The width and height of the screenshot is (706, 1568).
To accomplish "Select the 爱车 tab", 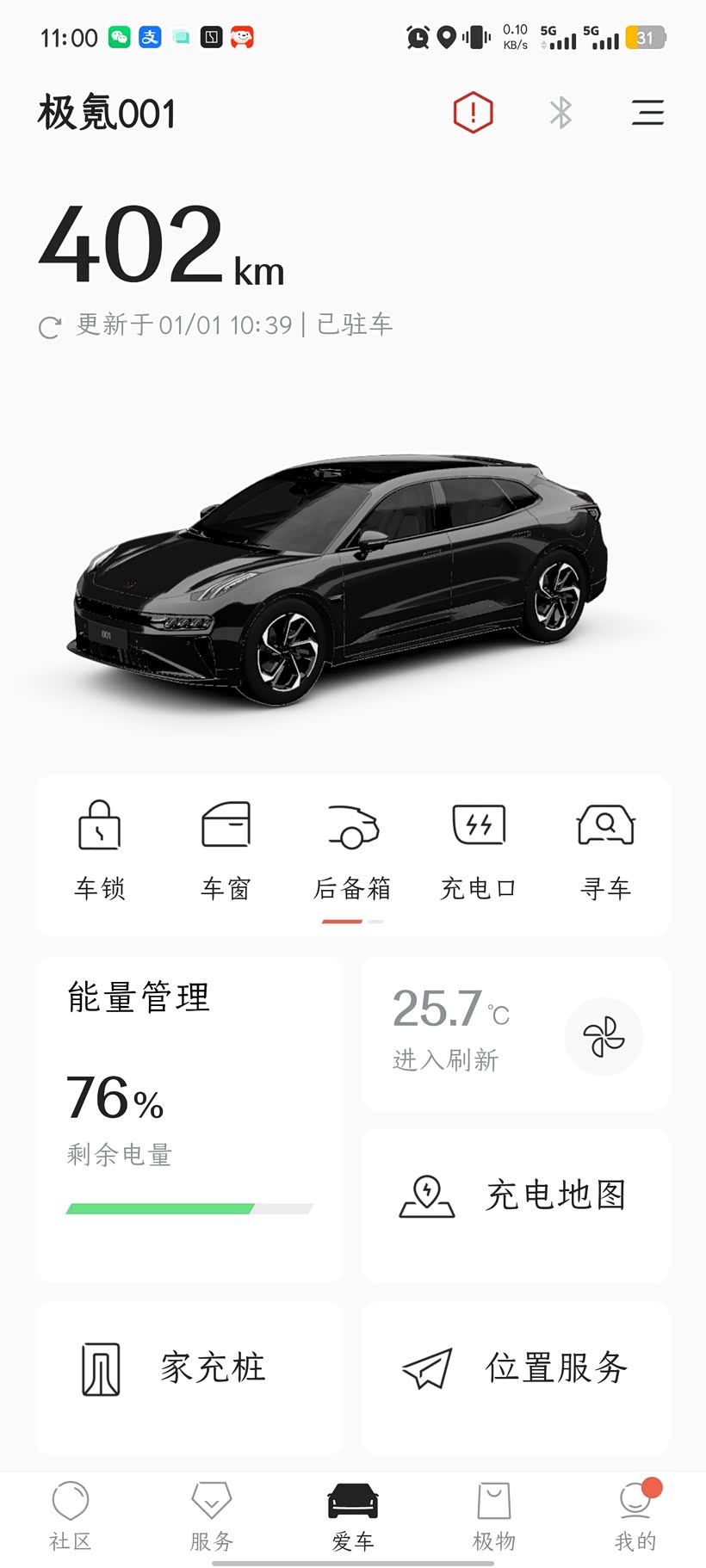I will click(353, 1516).
